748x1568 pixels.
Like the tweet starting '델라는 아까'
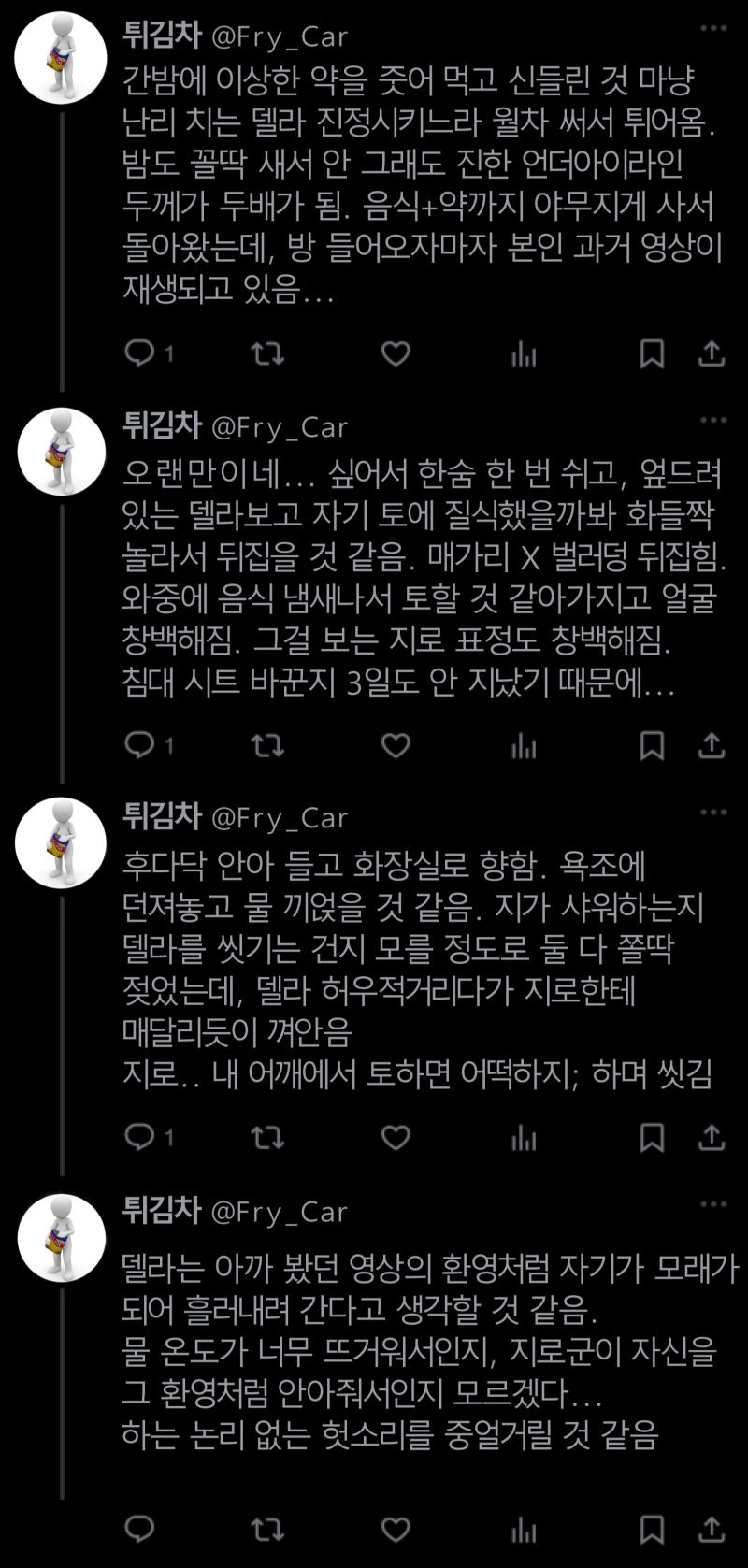(396, 1529)
